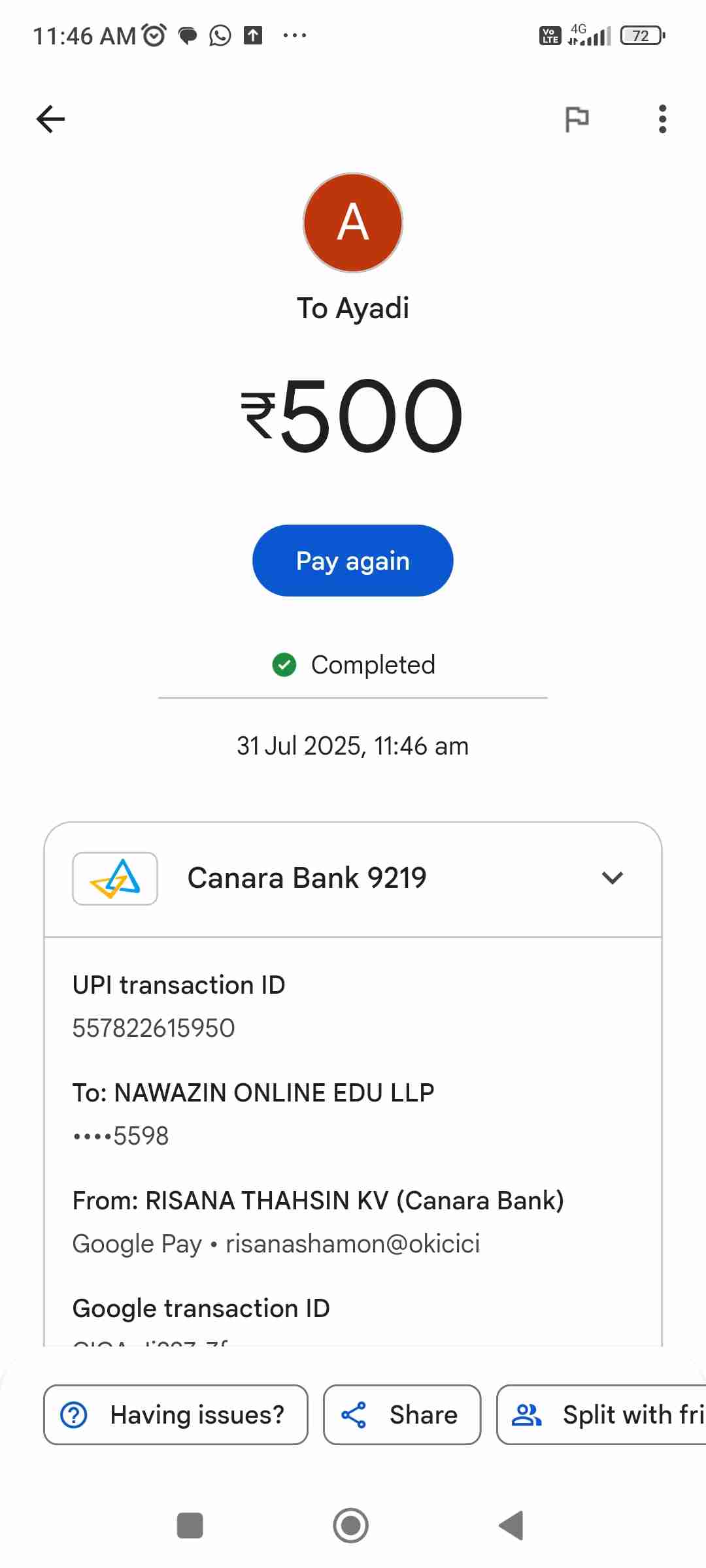
Task: Open Ayadi's profile avatar
Action: point(352,223)
